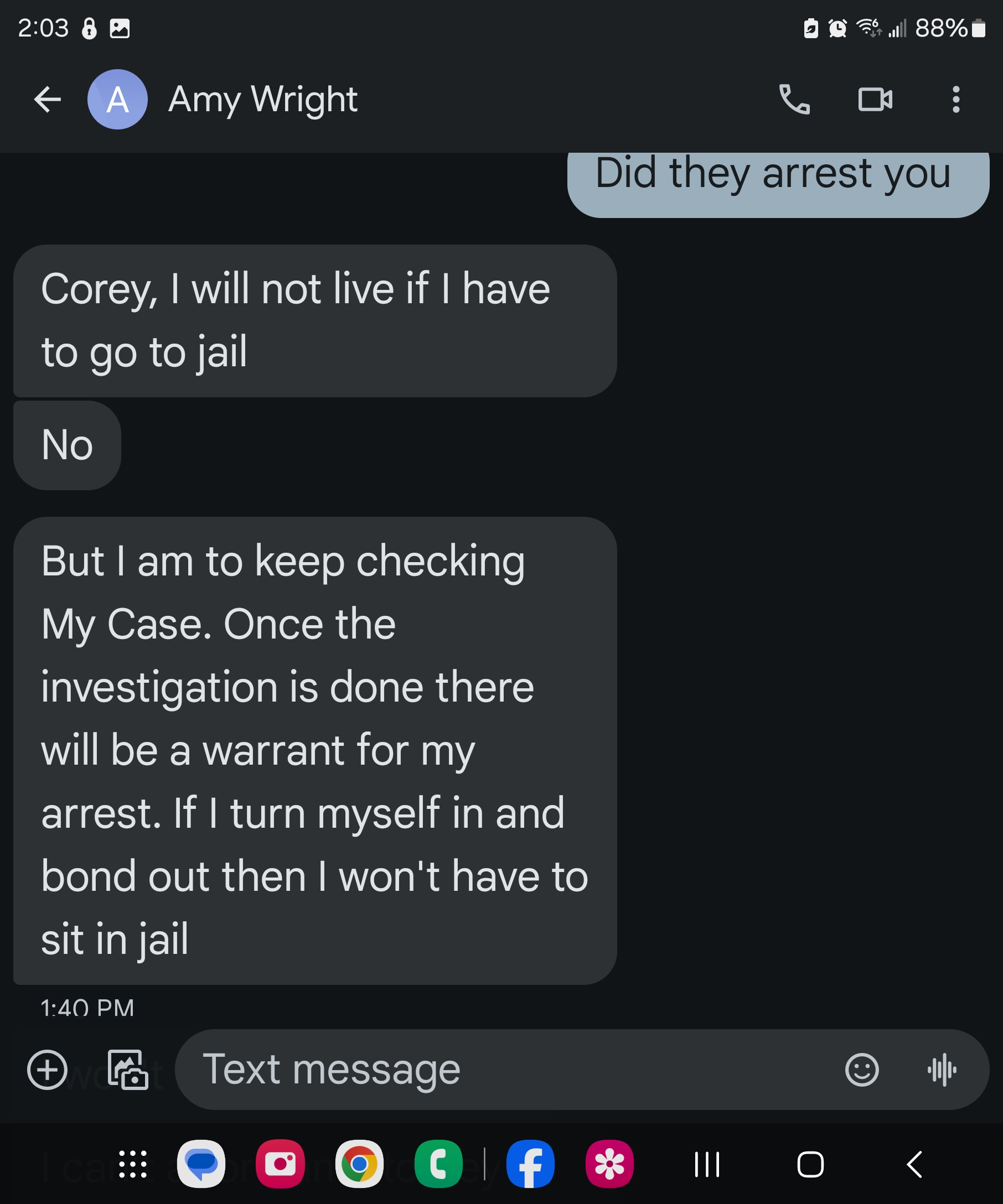Open the emoji picker
The height and width of the screenshot is (1204, 1003).
[861, 1069]
